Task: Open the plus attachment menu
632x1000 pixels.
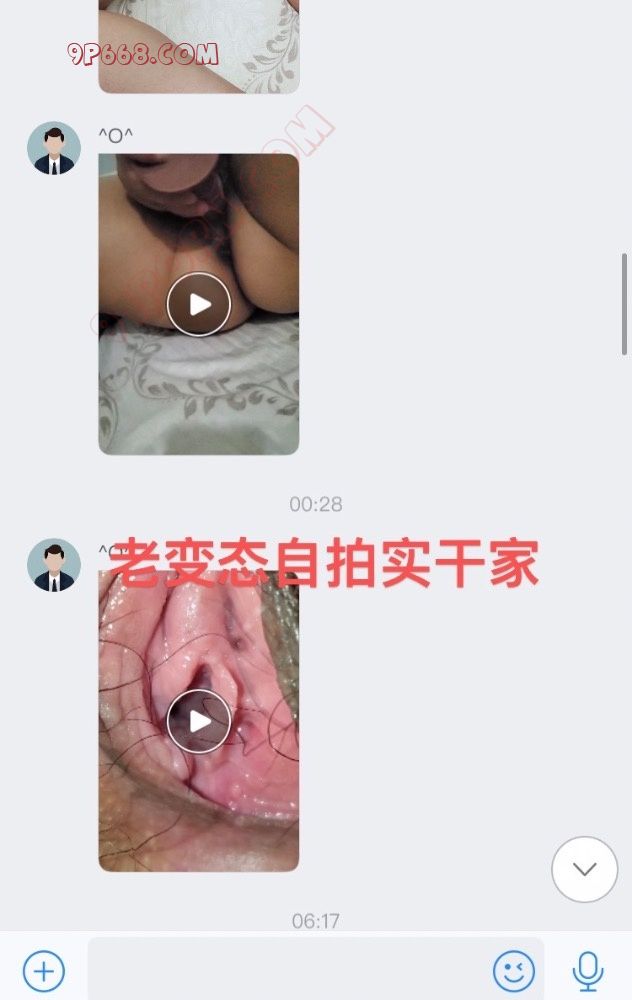Action: click(x=44, y=970)
